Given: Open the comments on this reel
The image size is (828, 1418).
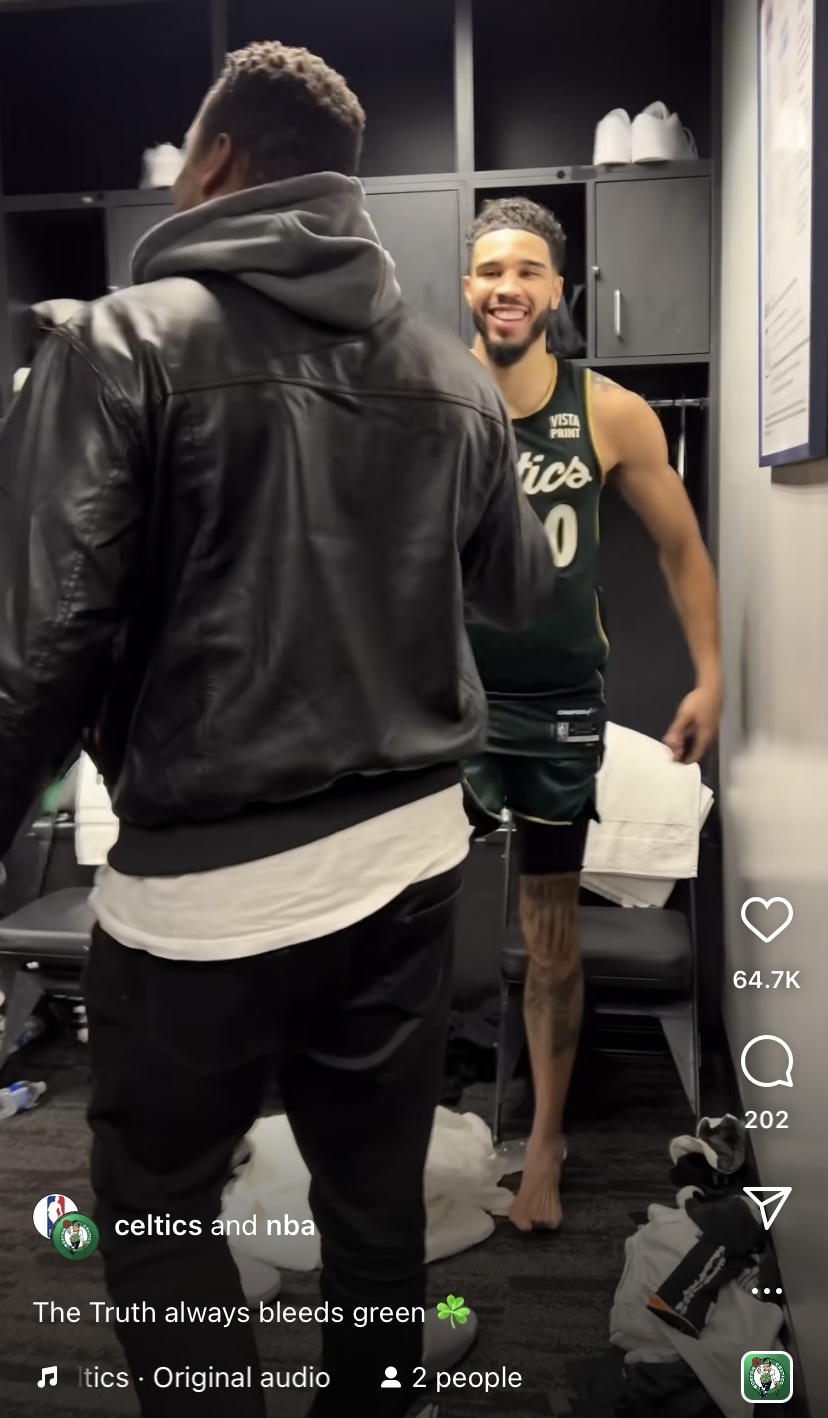Looking at the screenshot, I should tap(766, 1062).
